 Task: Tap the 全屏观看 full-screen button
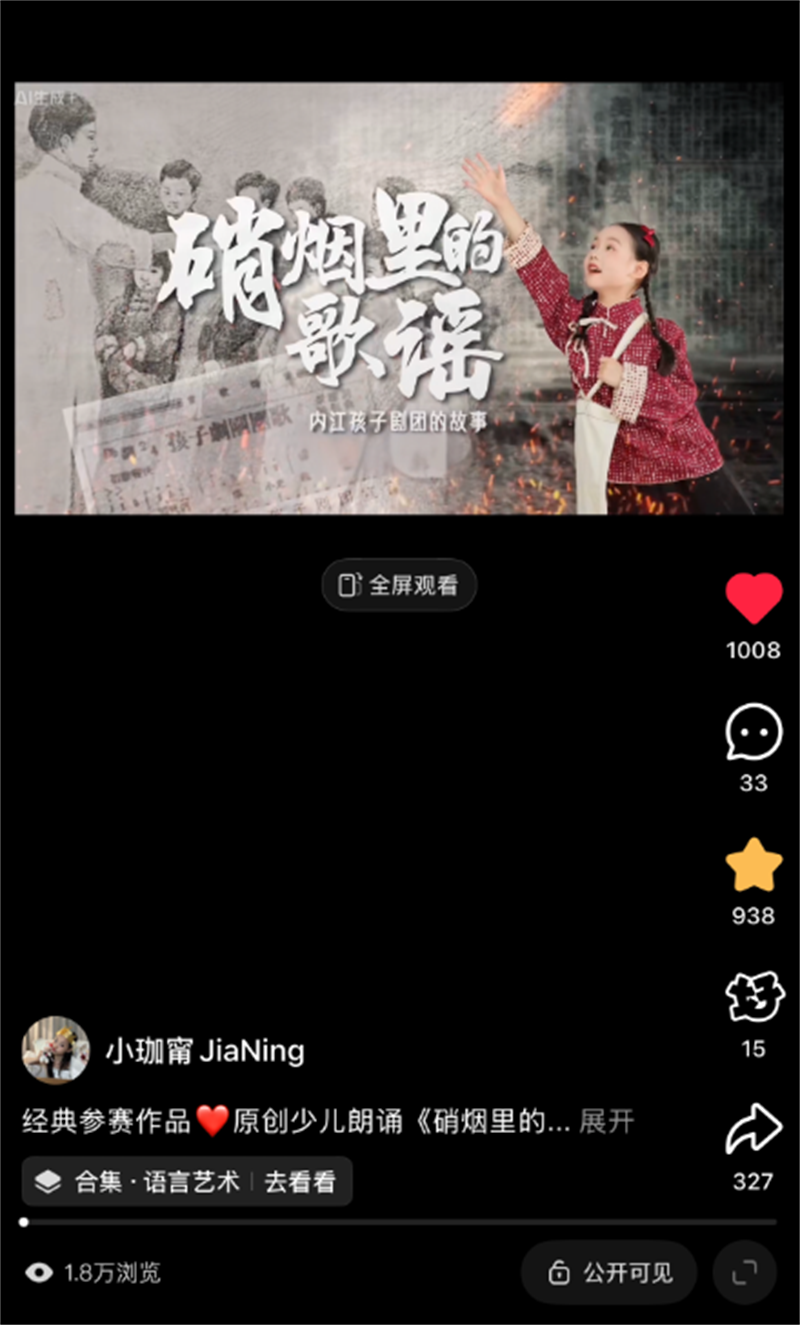[x=399, y=585]
